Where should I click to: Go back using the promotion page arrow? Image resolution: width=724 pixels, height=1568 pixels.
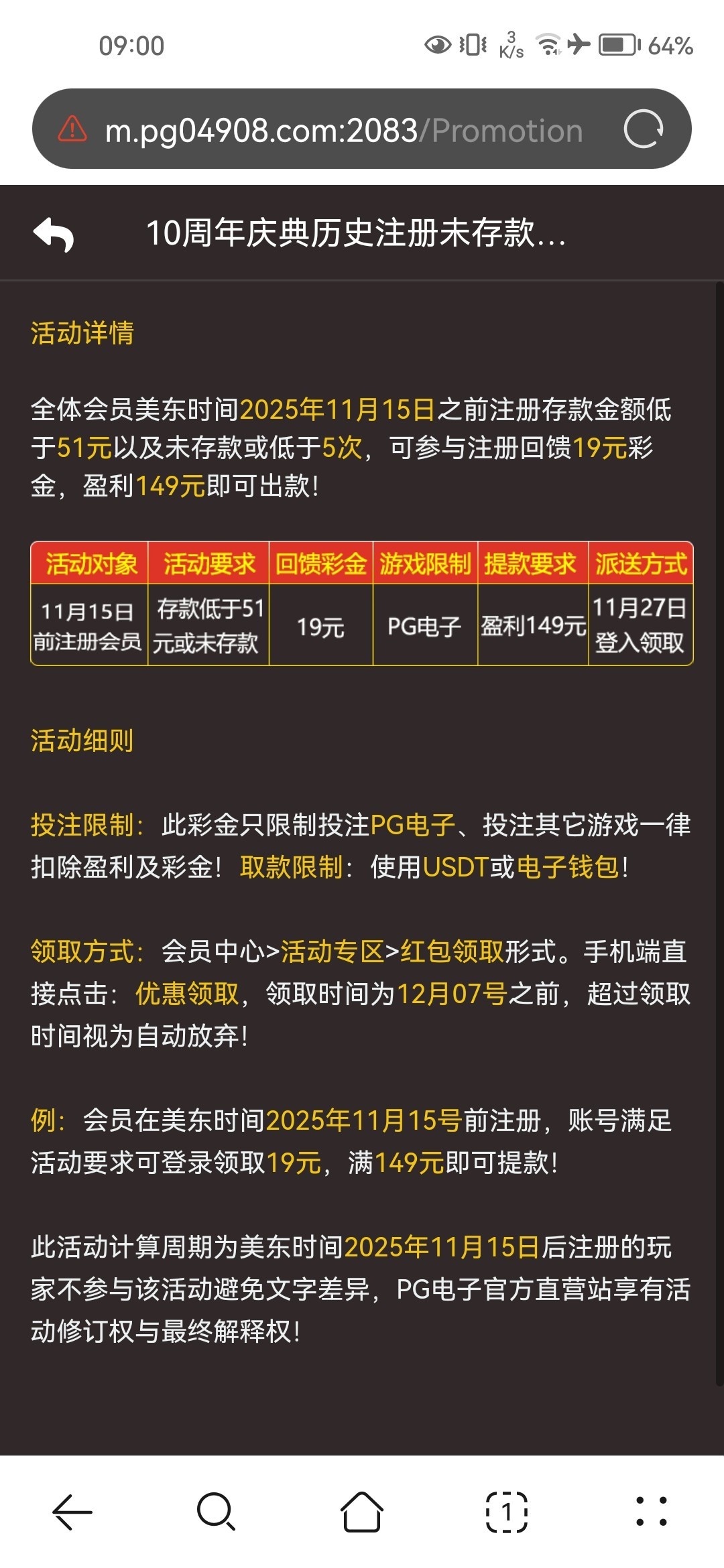[54, 234]
